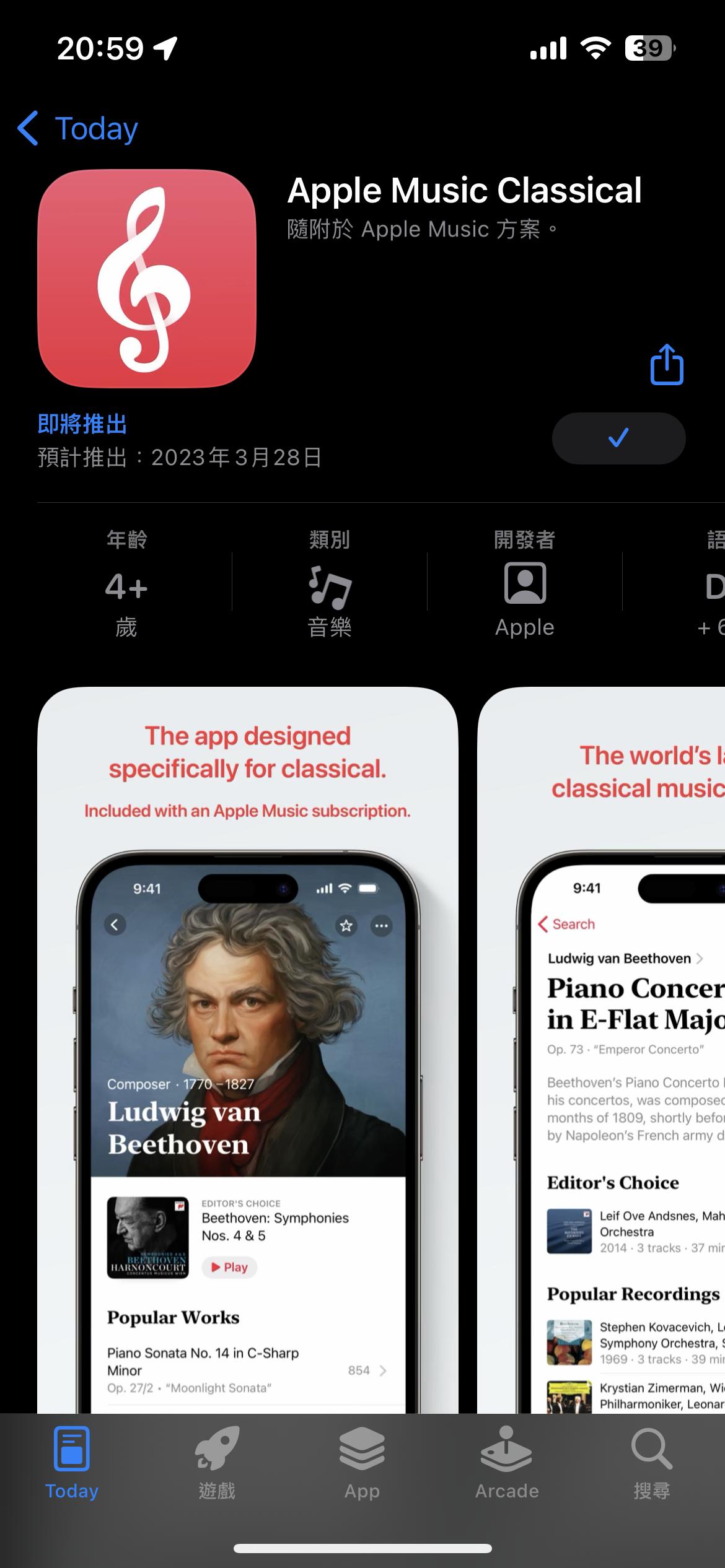
Task: Tap the pre-order checkmark button
Action: 618,438
